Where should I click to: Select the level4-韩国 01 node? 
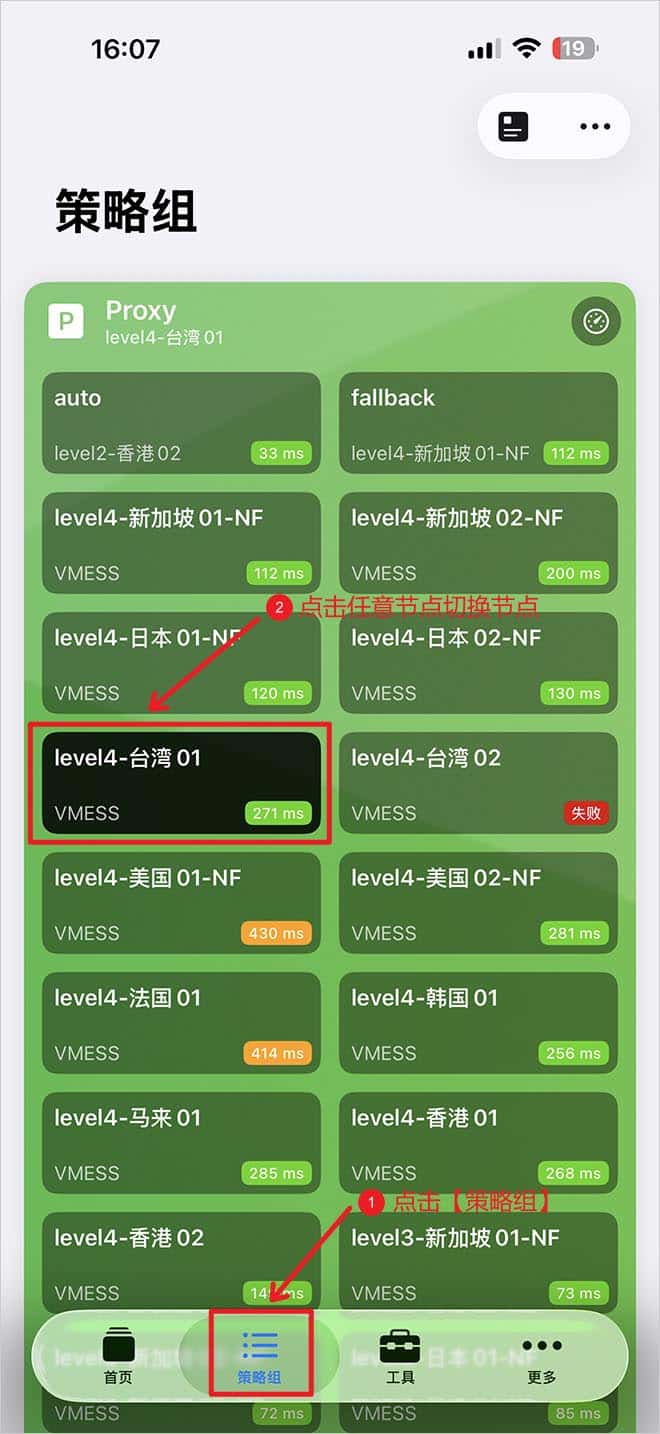click(x=478, y=1023)
